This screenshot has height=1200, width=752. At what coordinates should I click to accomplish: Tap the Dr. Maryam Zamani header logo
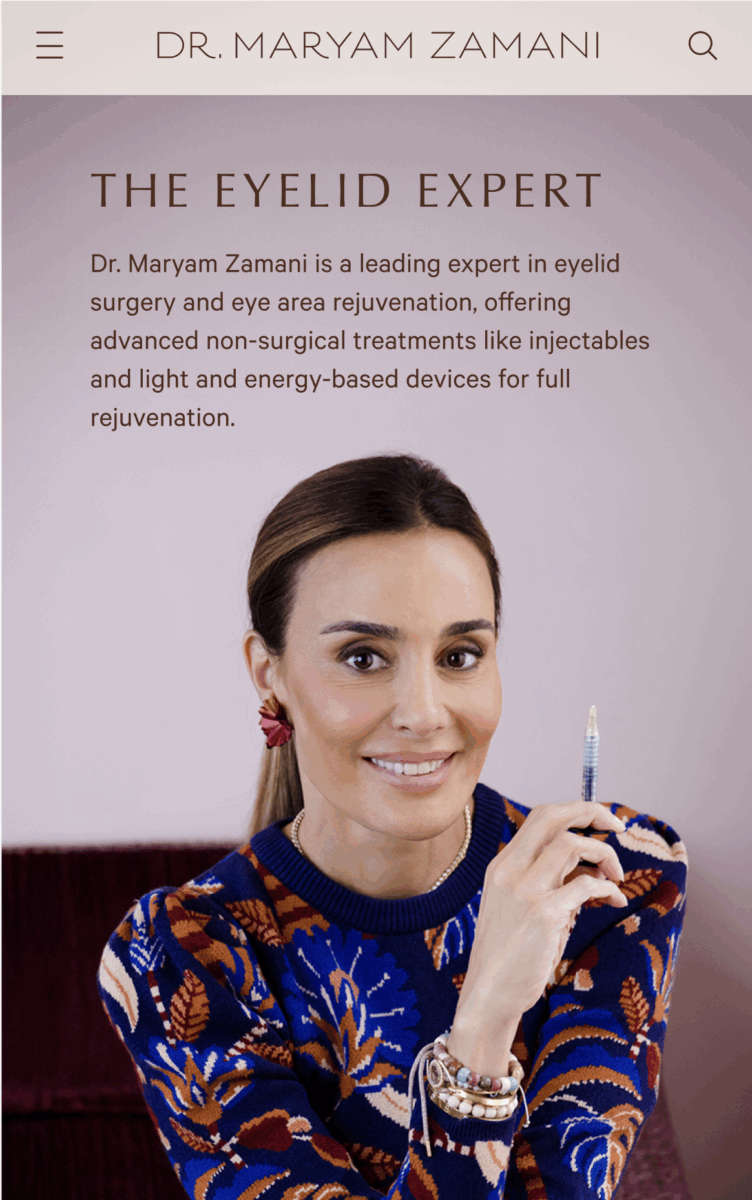377,46
